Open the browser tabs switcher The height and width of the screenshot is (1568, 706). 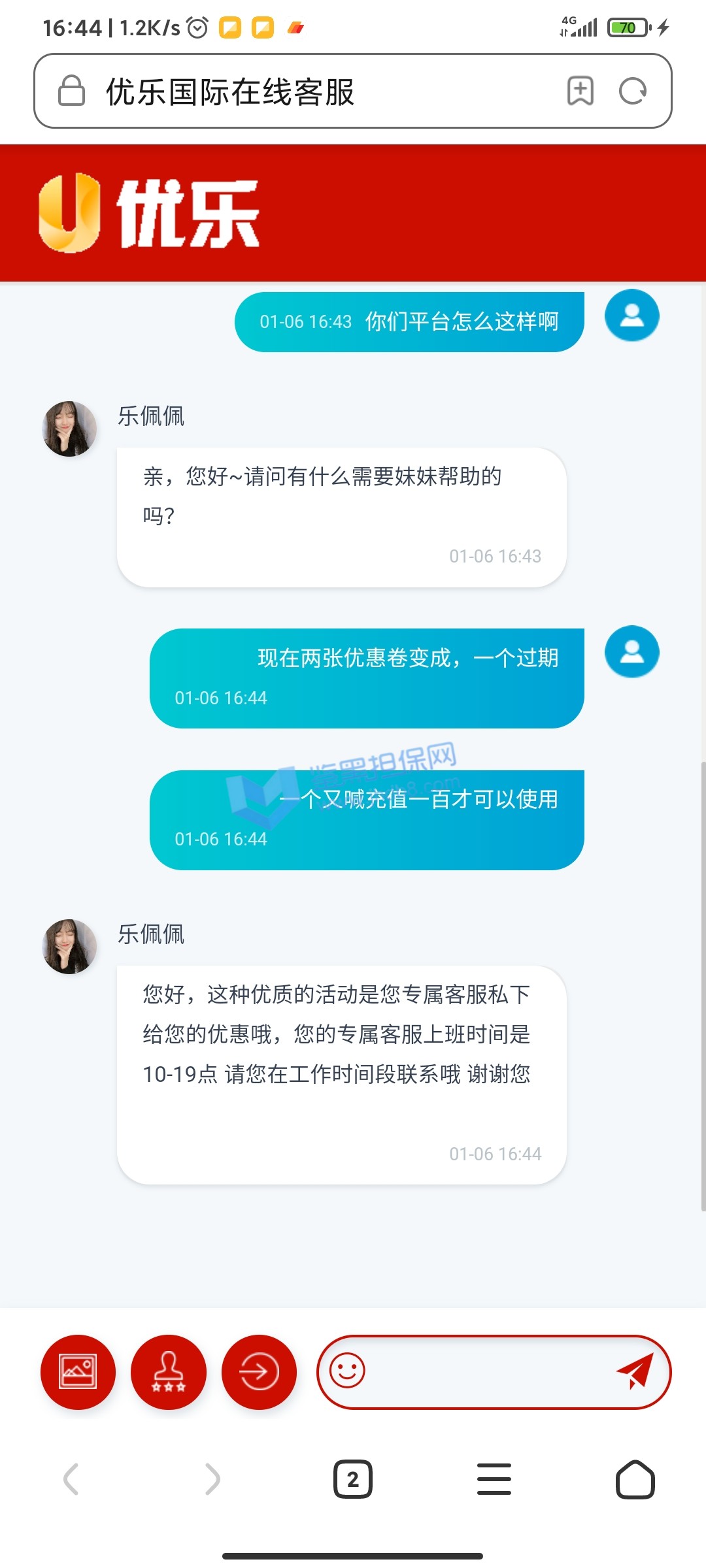[352, 1479]
